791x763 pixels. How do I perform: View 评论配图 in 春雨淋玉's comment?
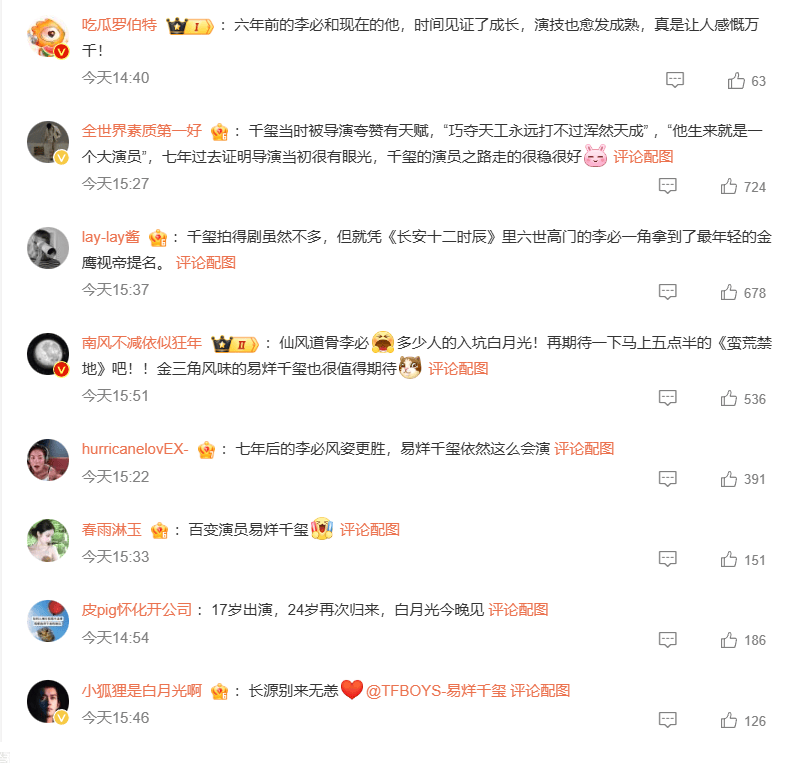click(x=369, y=530)
